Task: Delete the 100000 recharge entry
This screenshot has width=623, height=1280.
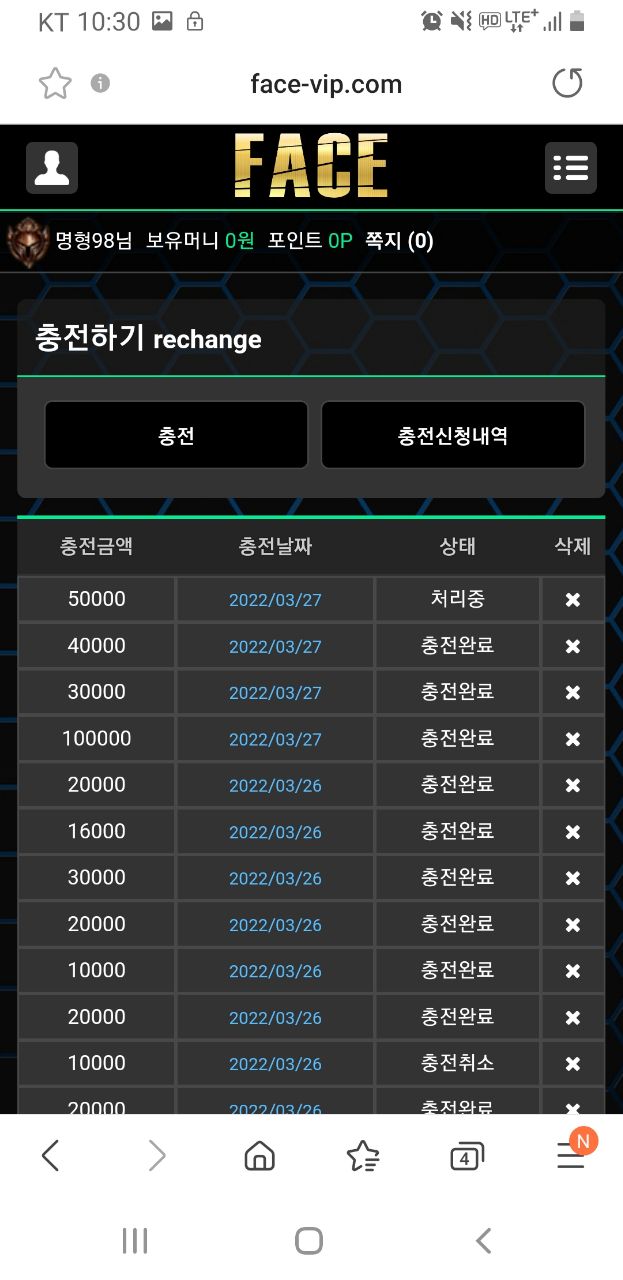Action: coord(572,739)
